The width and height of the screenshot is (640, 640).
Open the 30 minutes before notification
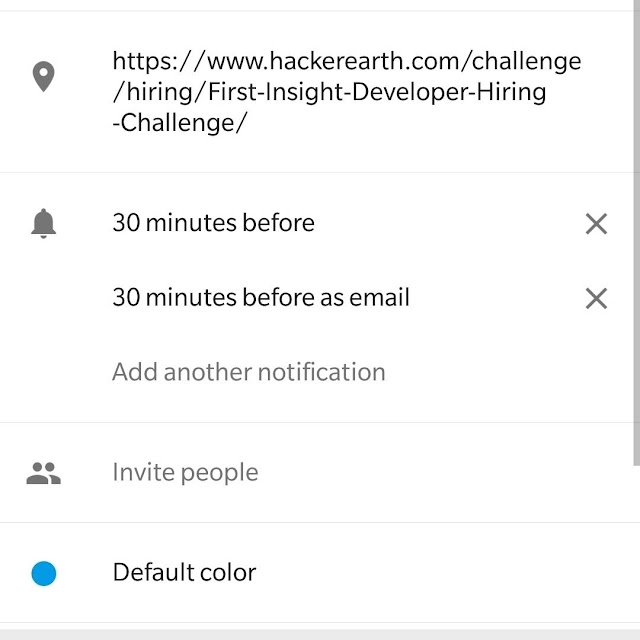(x=213, y=223)
